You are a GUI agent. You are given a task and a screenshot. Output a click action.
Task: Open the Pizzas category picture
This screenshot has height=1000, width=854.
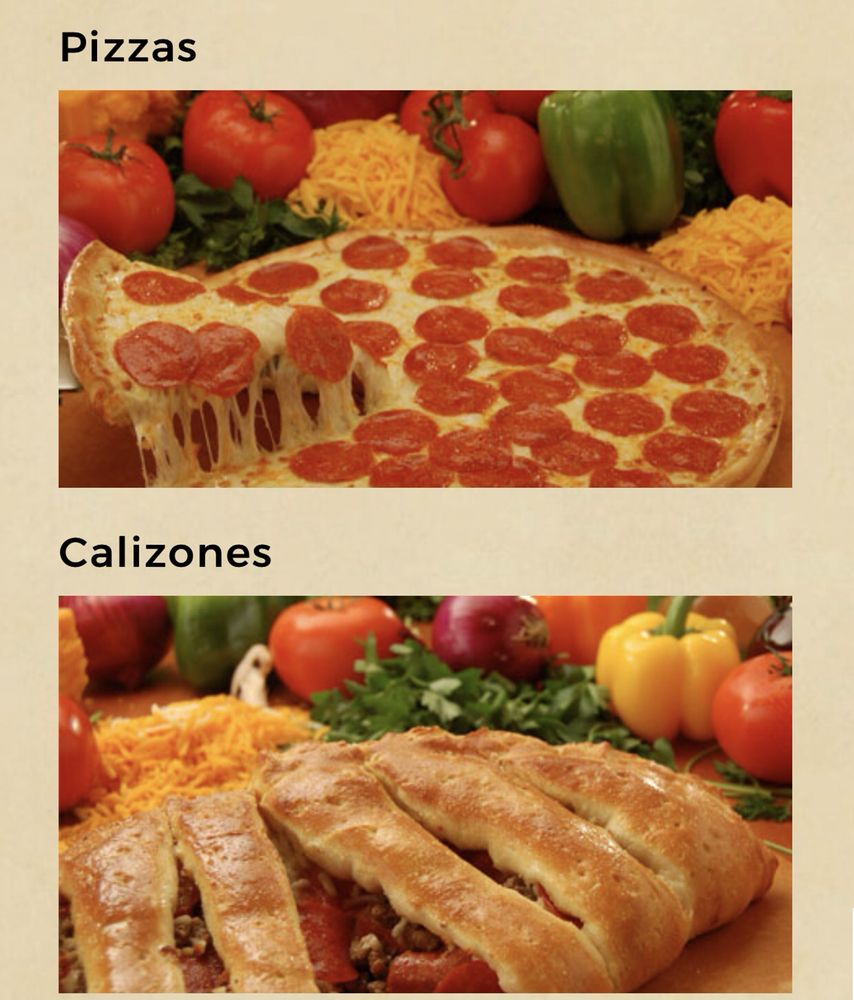coord(425,289)
